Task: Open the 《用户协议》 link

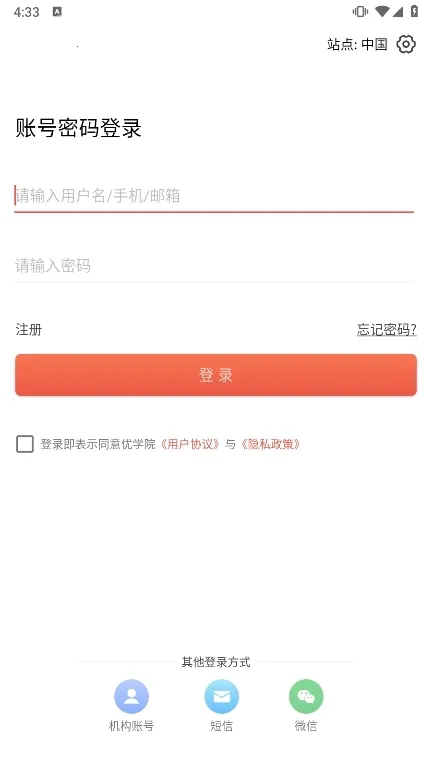Action: pyautogui.click(x=190, y=444)
